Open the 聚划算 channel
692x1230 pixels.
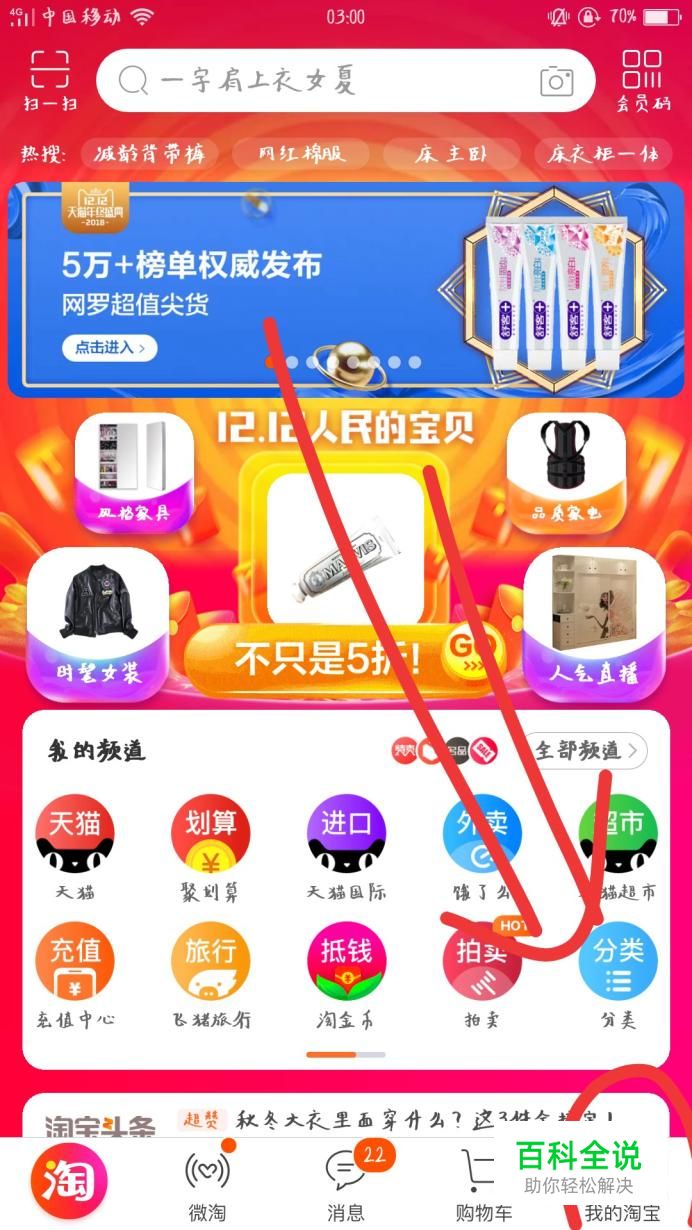click(210, 845)
